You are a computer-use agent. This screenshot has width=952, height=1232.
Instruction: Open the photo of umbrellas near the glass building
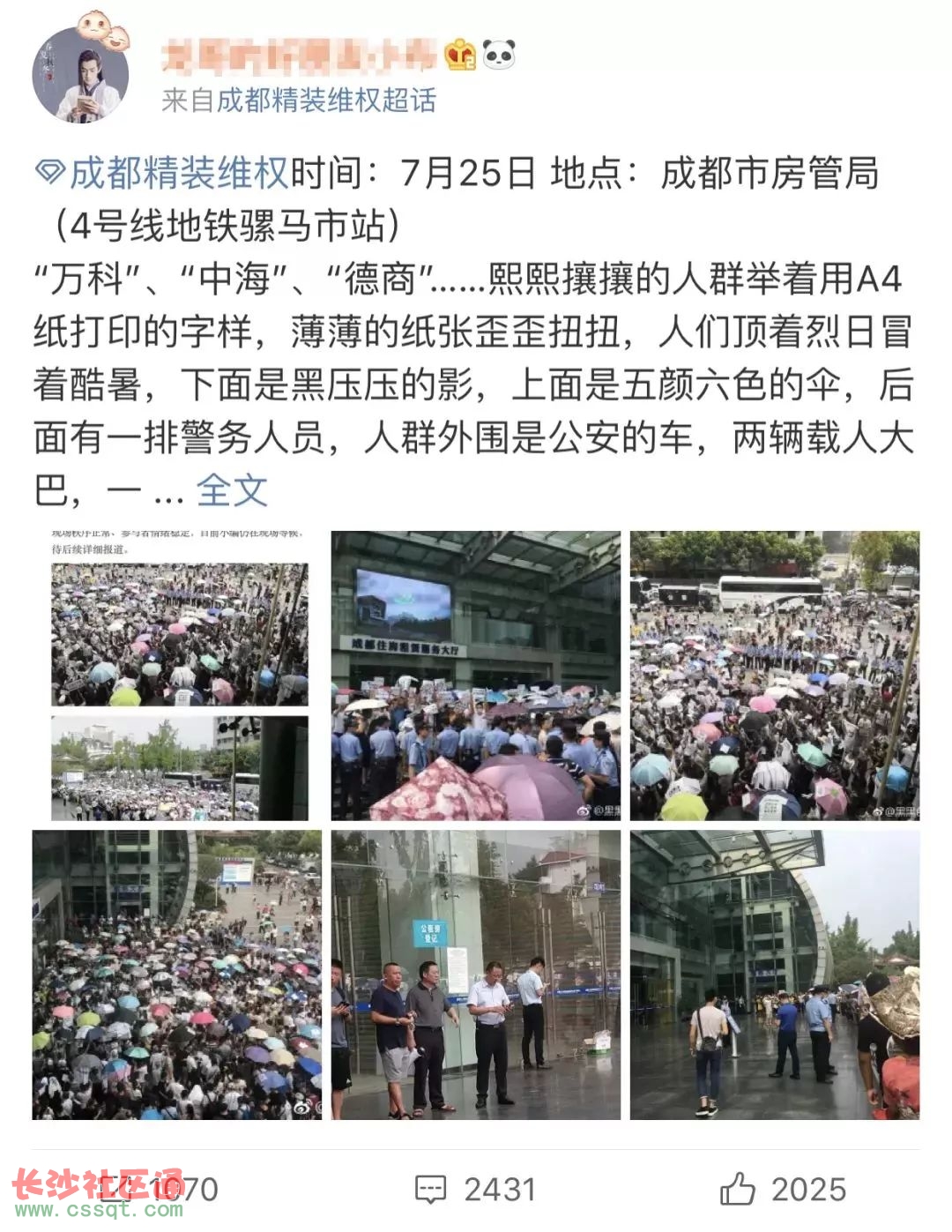click(177, 974)
